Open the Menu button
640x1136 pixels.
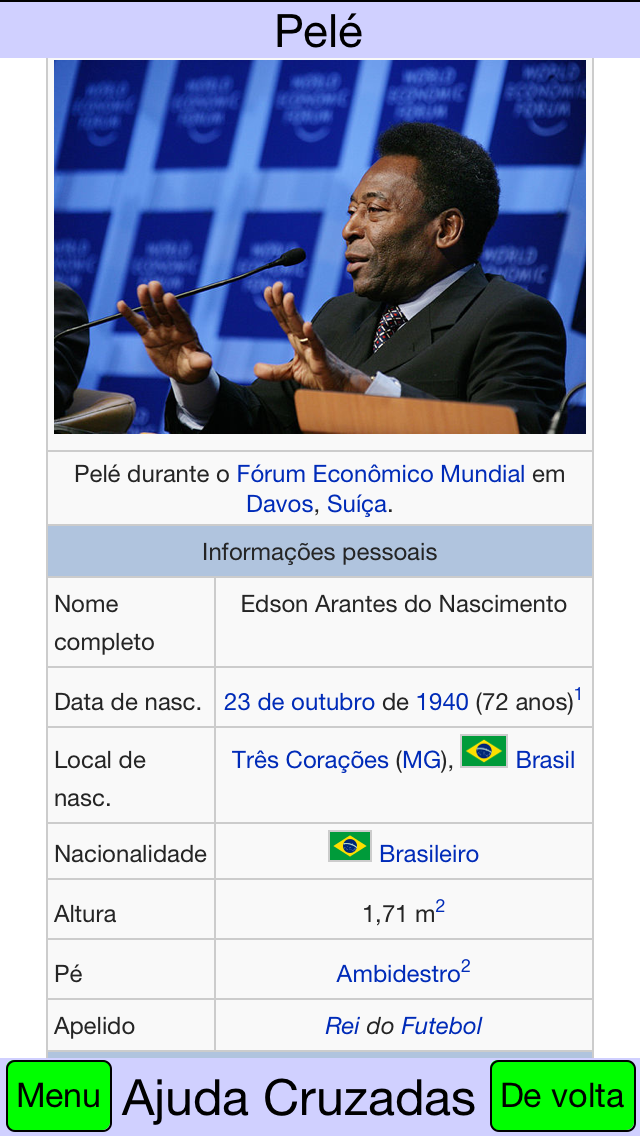[x=59, y=1096]
